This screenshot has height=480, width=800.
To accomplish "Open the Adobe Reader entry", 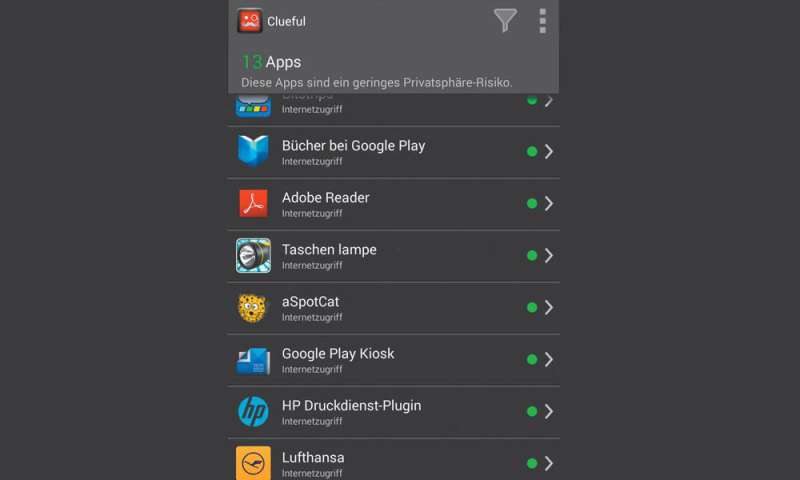I will click(393, 204).
